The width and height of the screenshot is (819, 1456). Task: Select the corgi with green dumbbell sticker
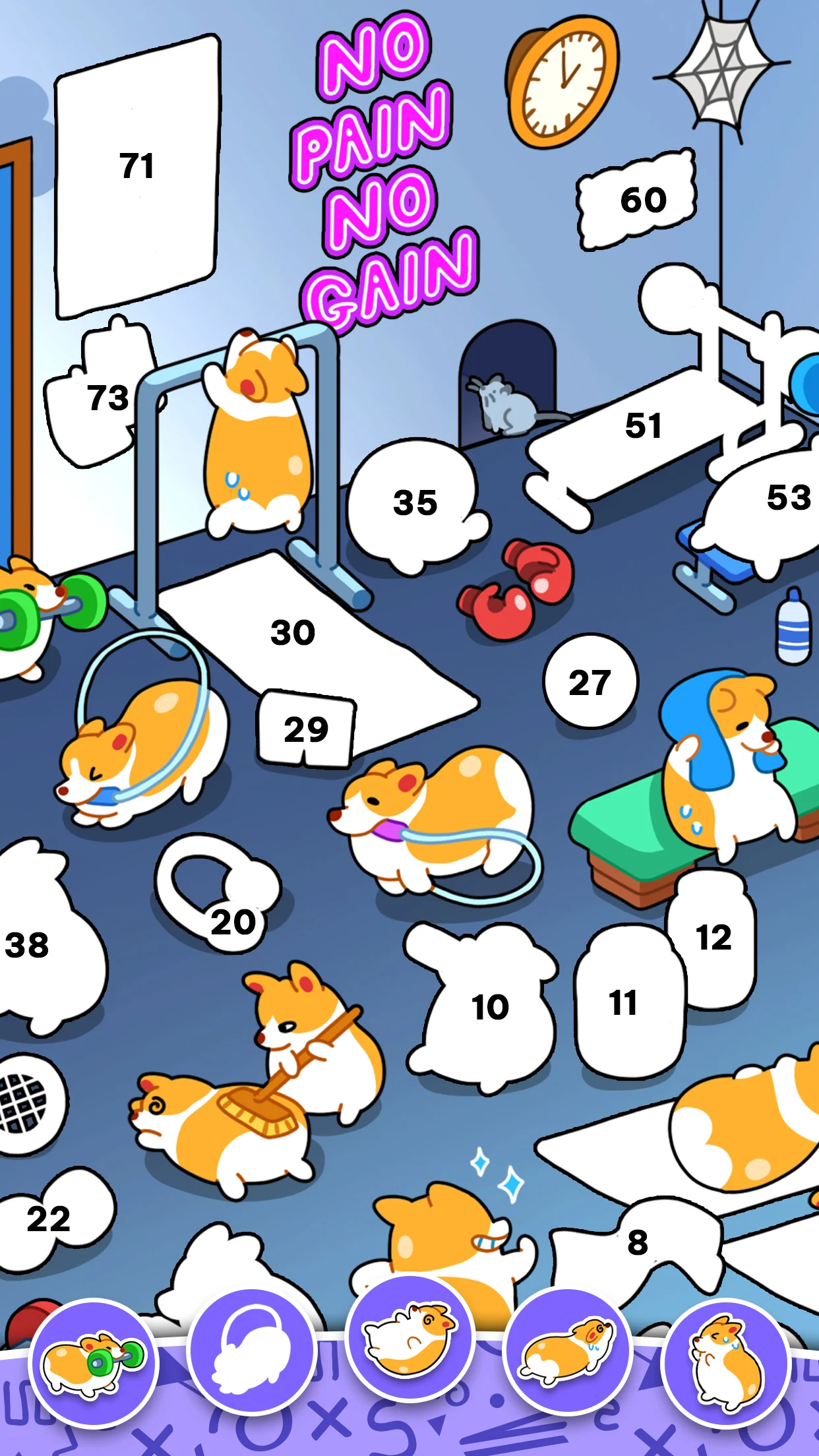click(x=93, y=1362)
